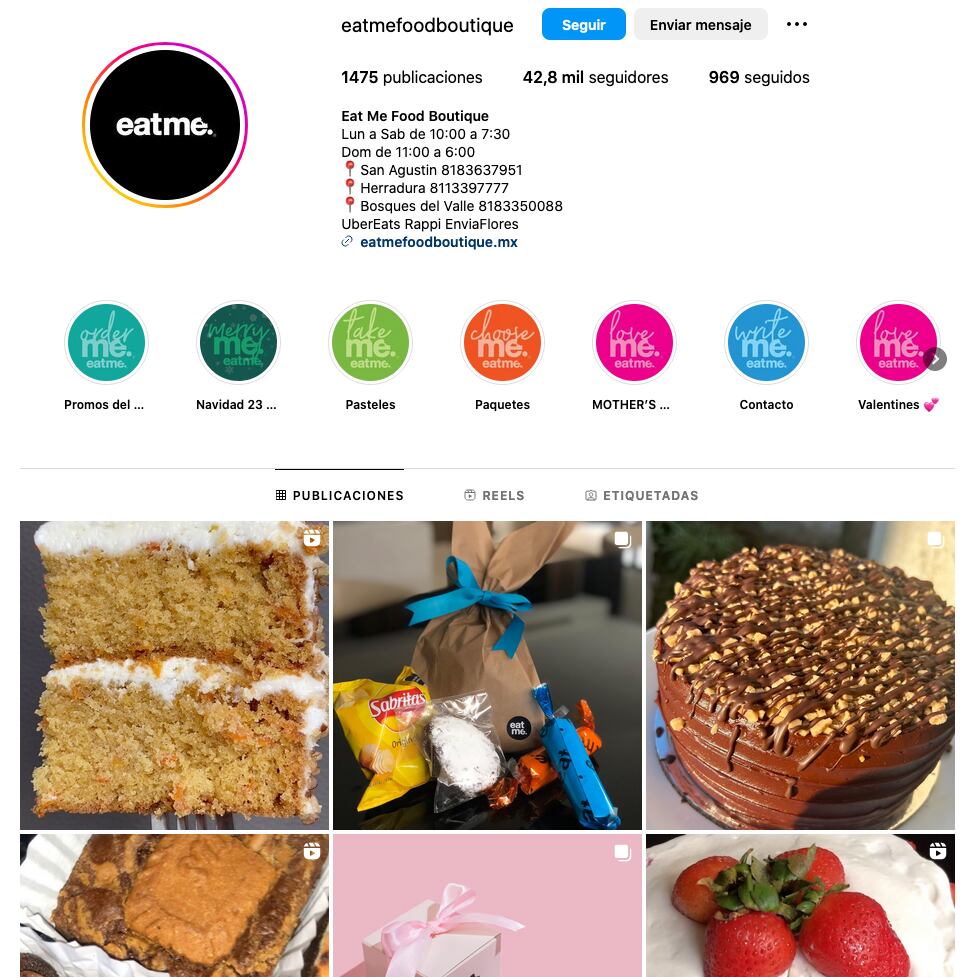Show more highlights with the arrow
The height and width of the screenshot is (977, 964).
coord(935,359)
